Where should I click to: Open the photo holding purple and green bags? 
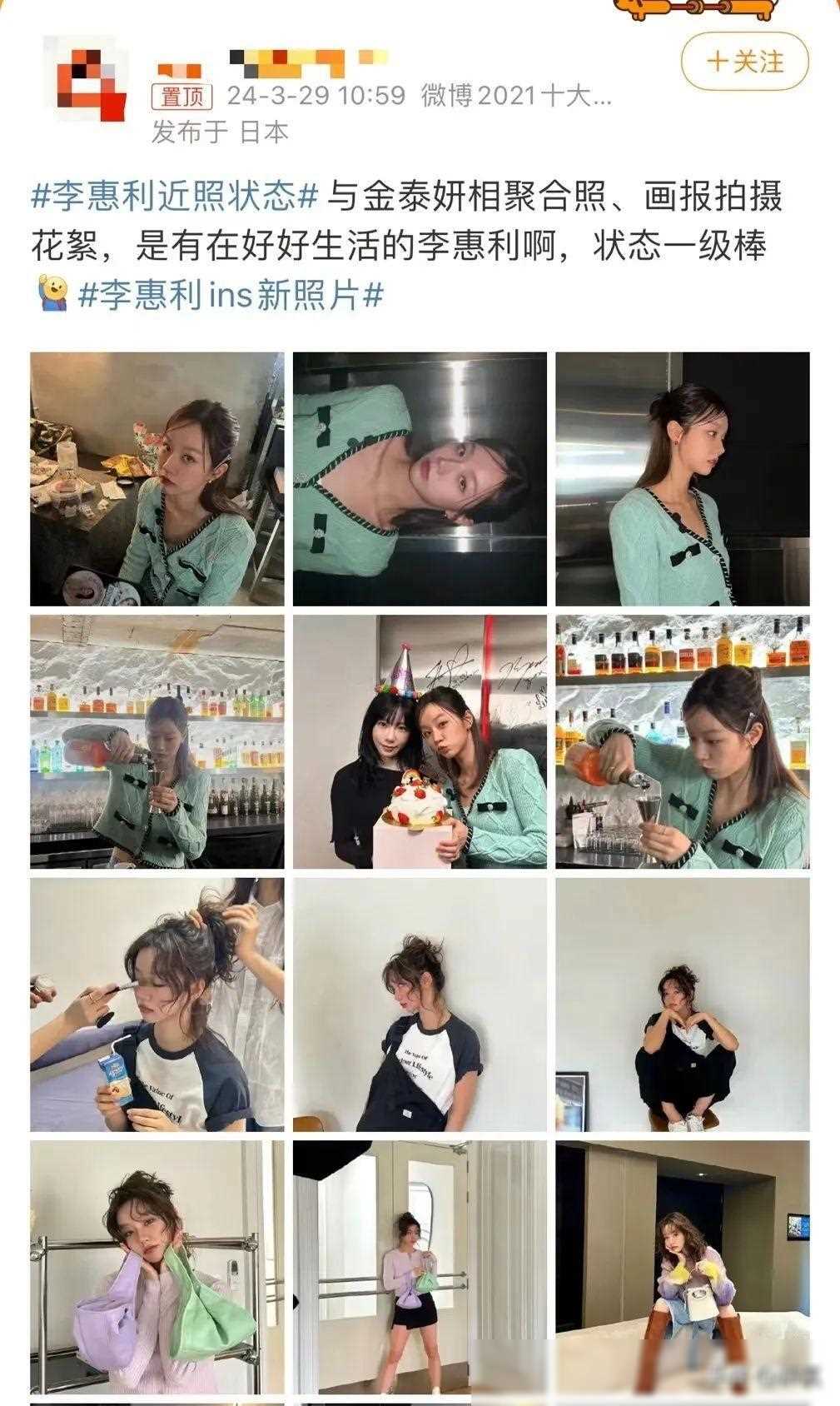click(157, 1267)
